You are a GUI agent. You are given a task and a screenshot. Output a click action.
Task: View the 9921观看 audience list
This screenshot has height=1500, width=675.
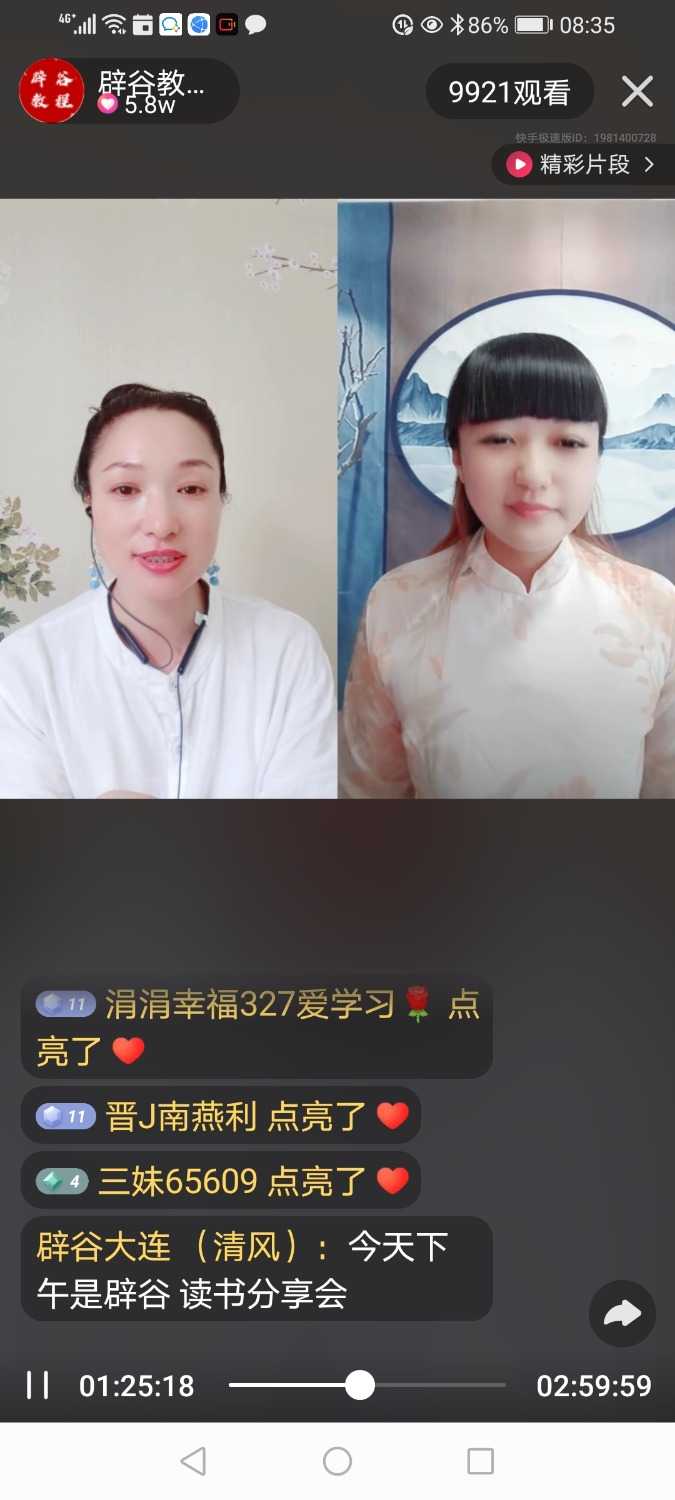tap(509, 92)
